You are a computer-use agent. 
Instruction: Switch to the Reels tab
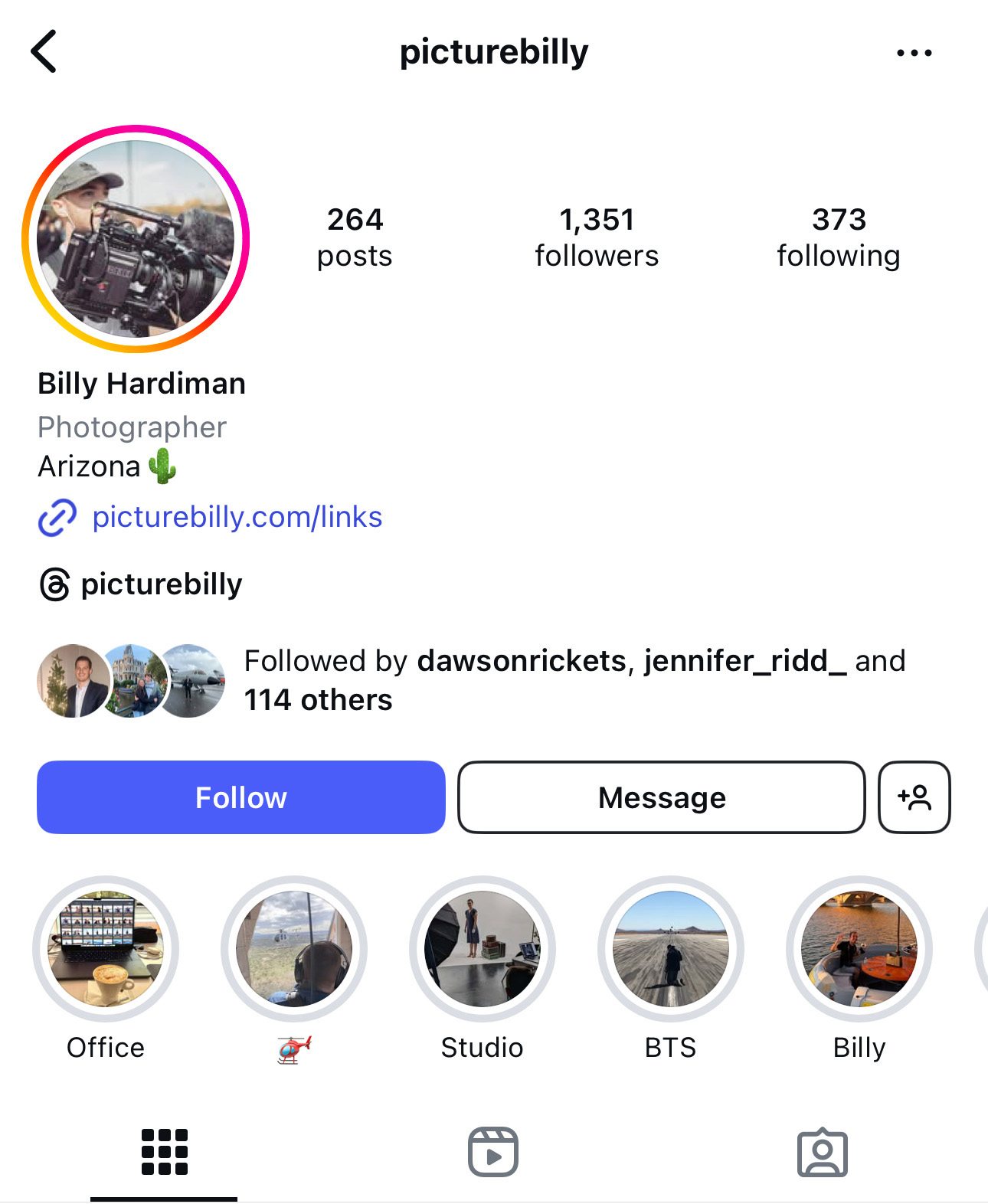tap(493, 1151)
